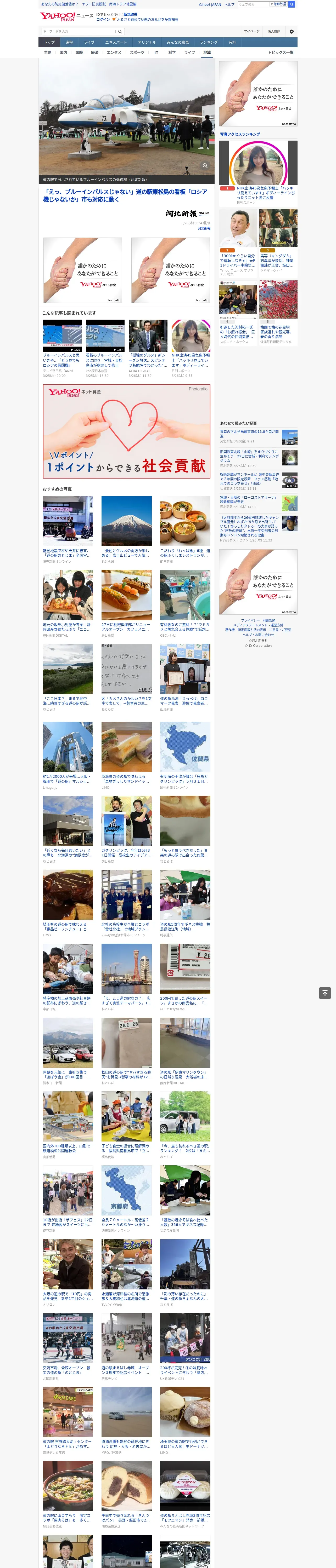
Task: Switch to the 速報 tab
Action: (x=69, y=43)
